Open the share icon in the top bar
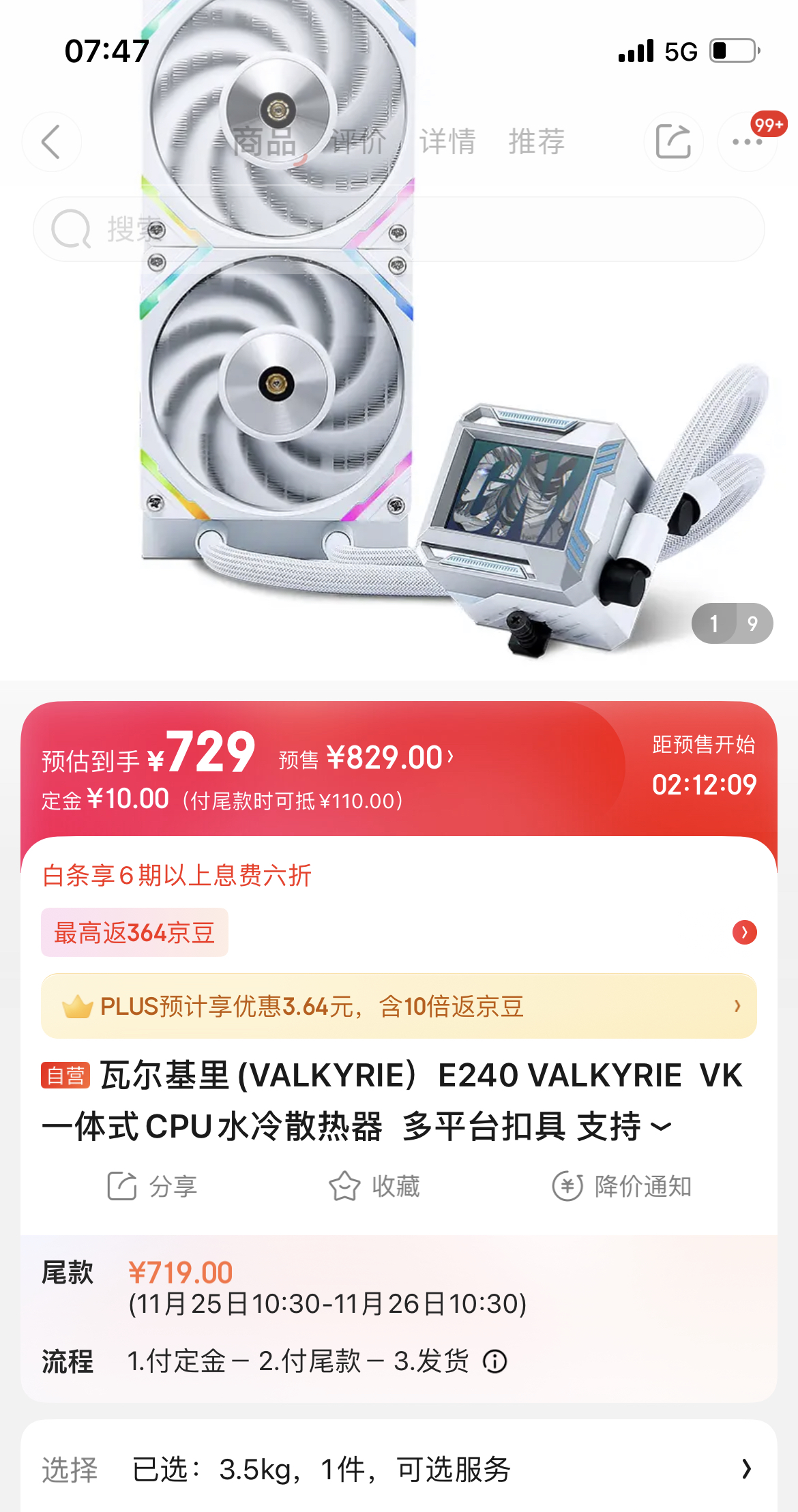The image size is (798, 1512). [673, 140]
